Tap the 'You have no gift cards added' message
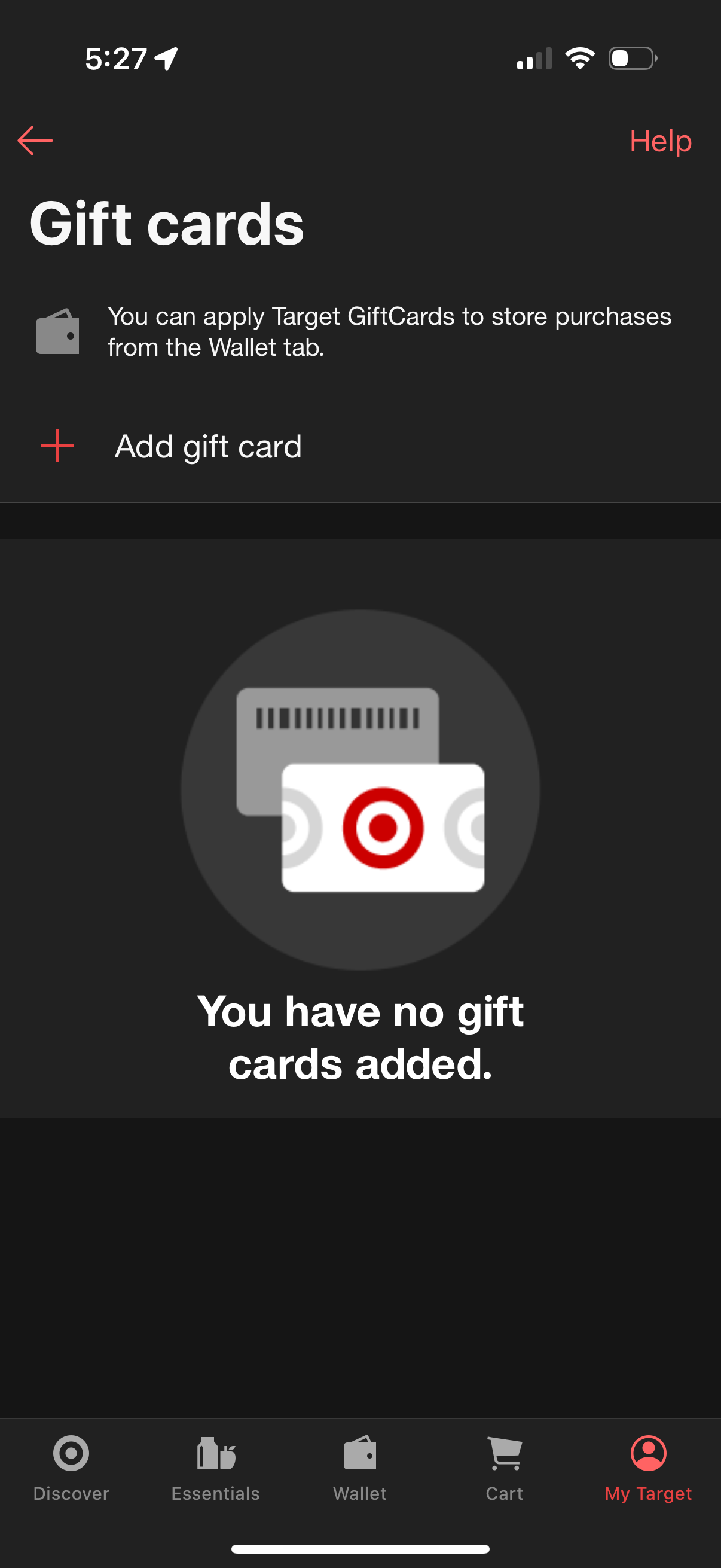Screen dimensions: 721x1568 (360, 1038)
